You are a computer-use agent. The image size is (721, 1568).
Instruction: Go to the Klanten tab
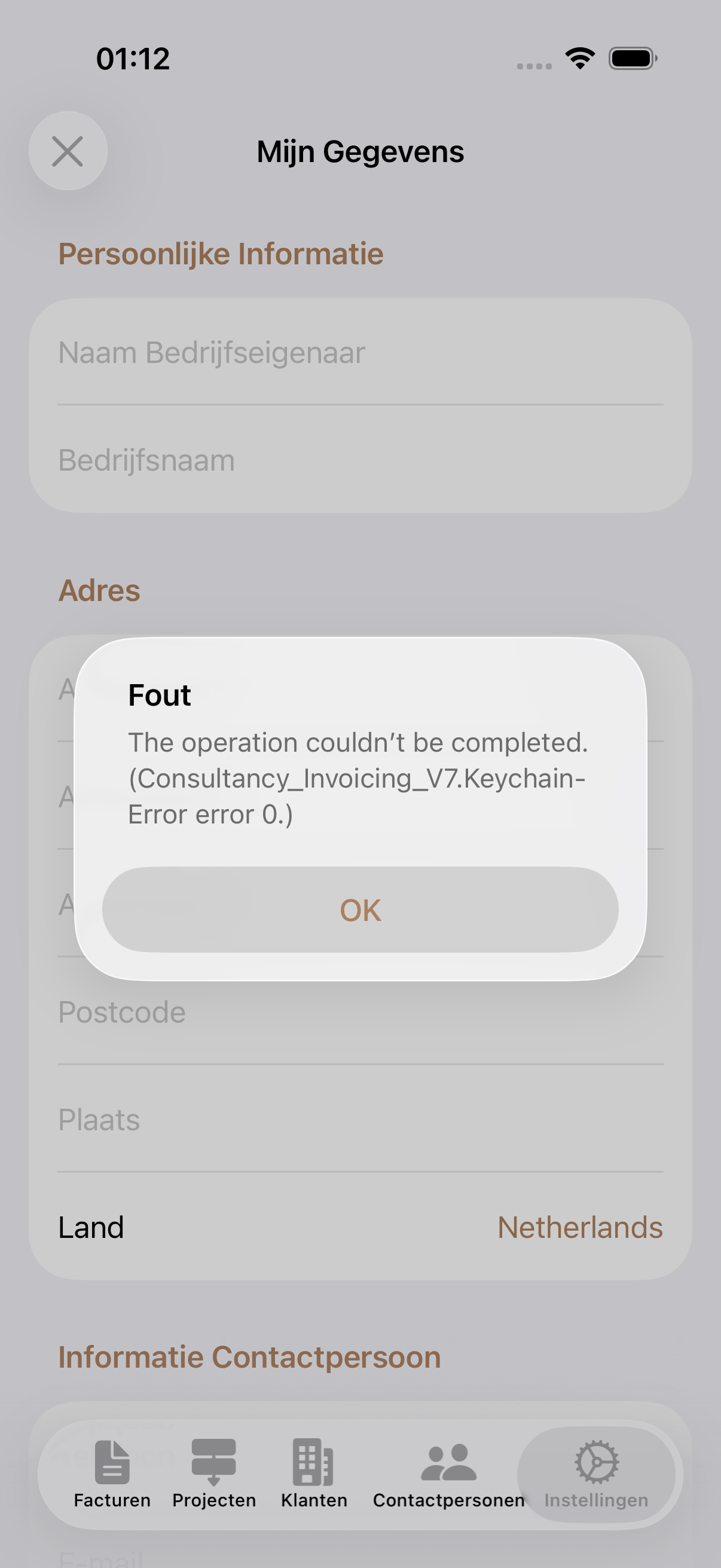point(314,1473)
